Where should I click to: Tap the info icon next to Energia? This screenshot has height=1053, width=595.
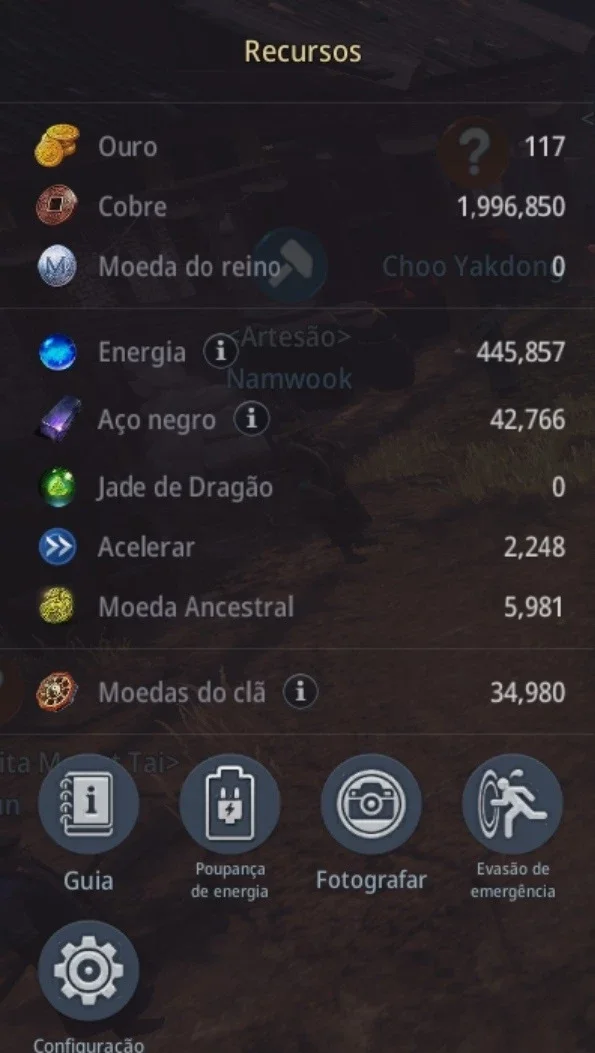click(221, 352)
